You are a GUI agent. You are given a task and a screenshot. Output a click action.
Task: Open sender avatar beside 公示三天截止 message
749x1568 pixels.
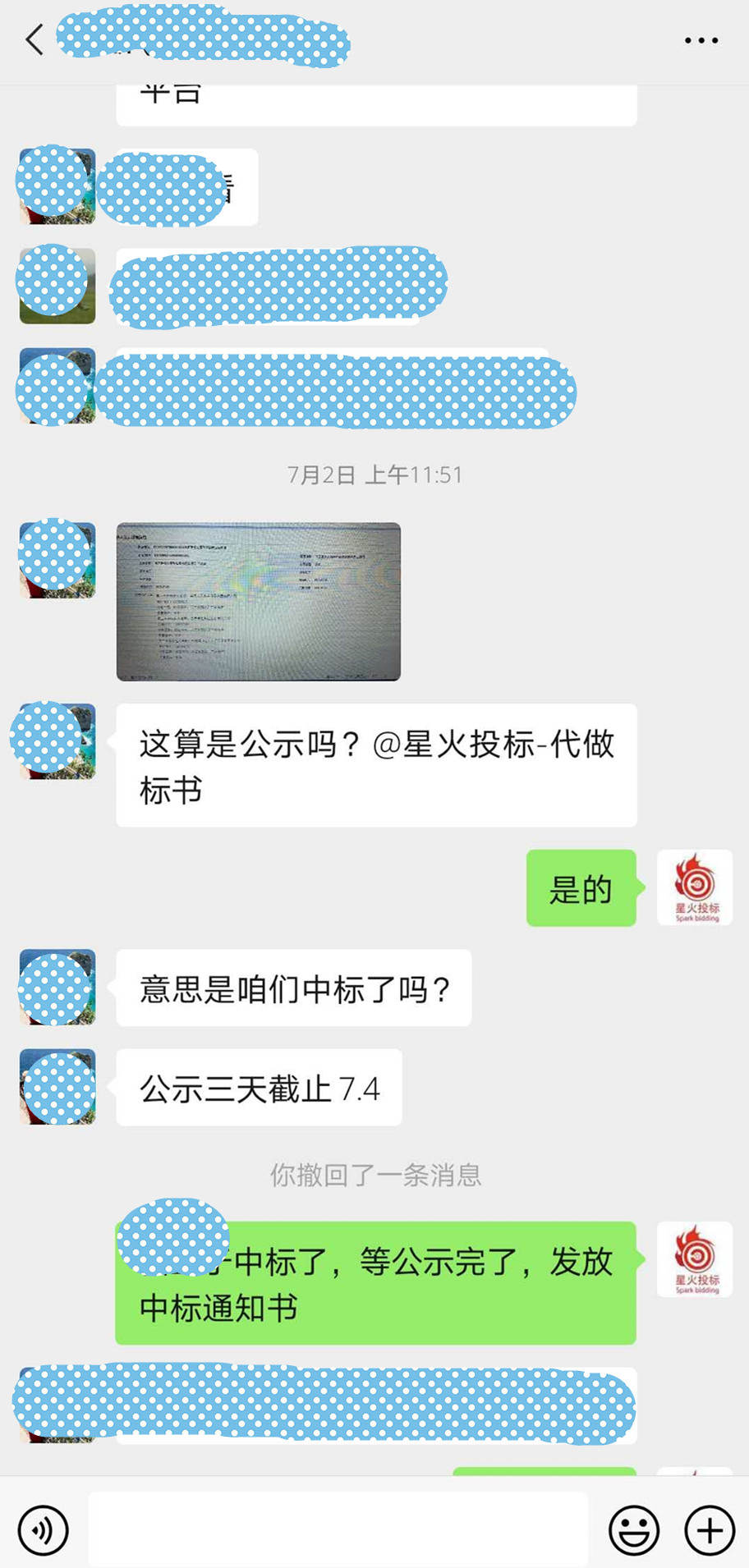coord(57,1087)
